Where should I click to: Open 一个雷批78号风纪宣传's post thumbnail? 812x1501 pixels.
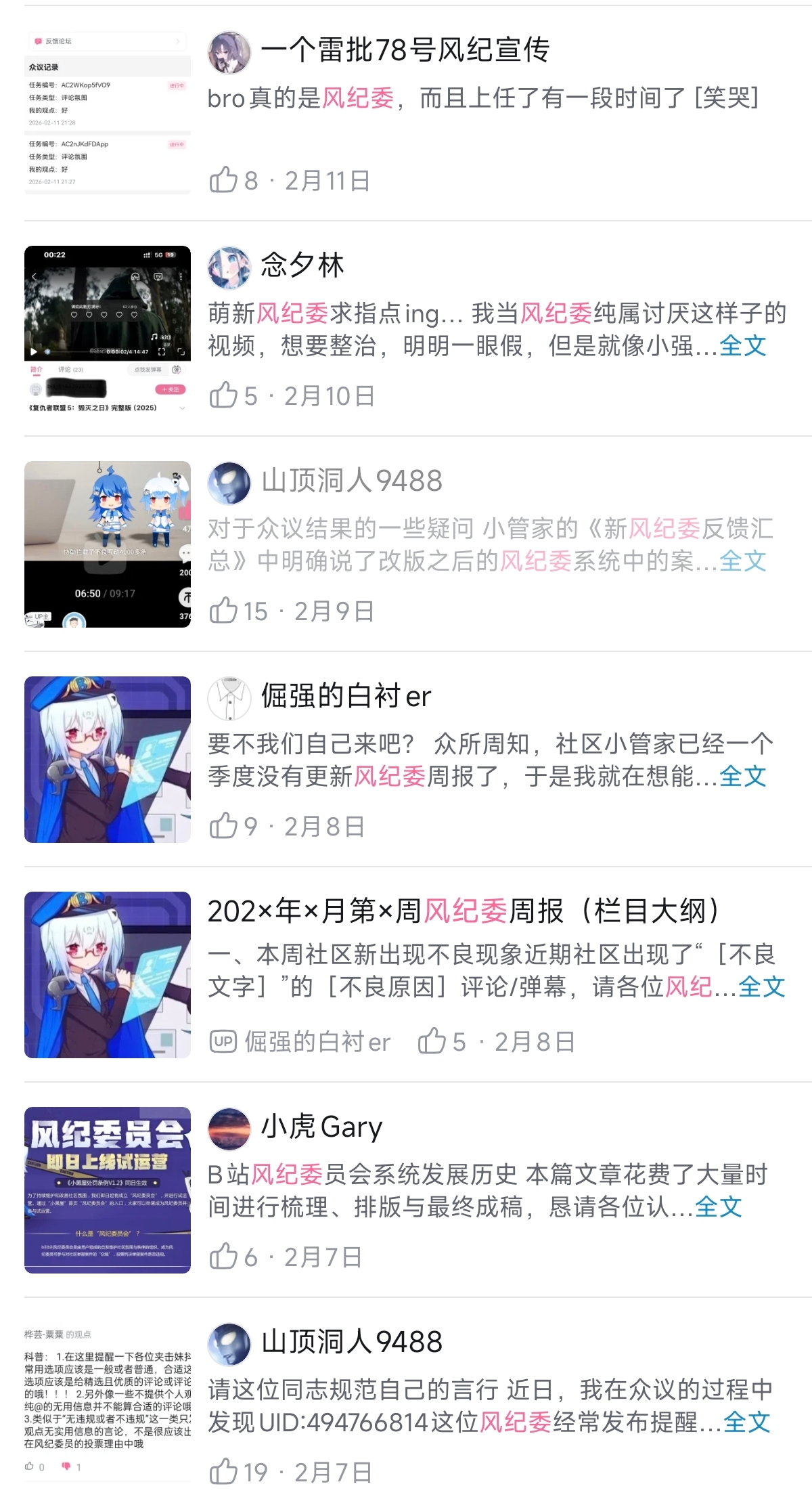[108, 113]
